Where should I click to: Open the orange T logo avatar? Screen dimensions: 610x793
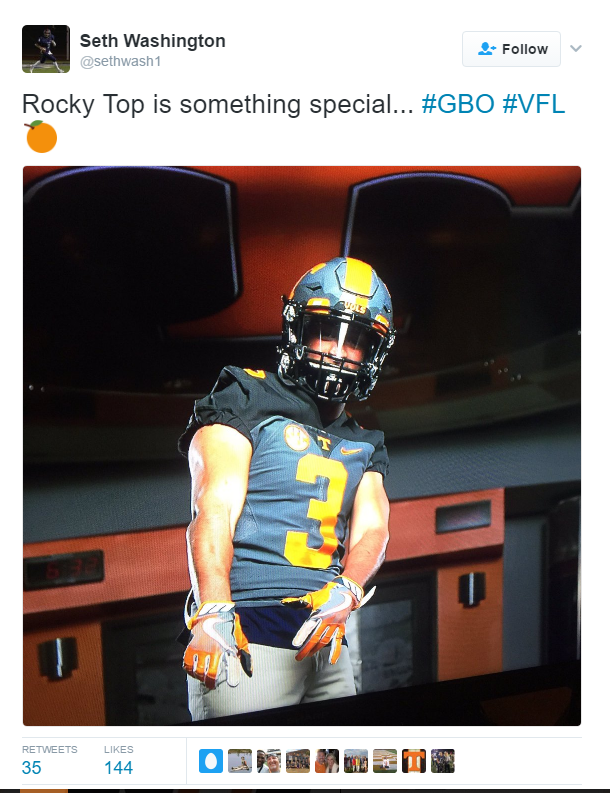tap(414, 761)
